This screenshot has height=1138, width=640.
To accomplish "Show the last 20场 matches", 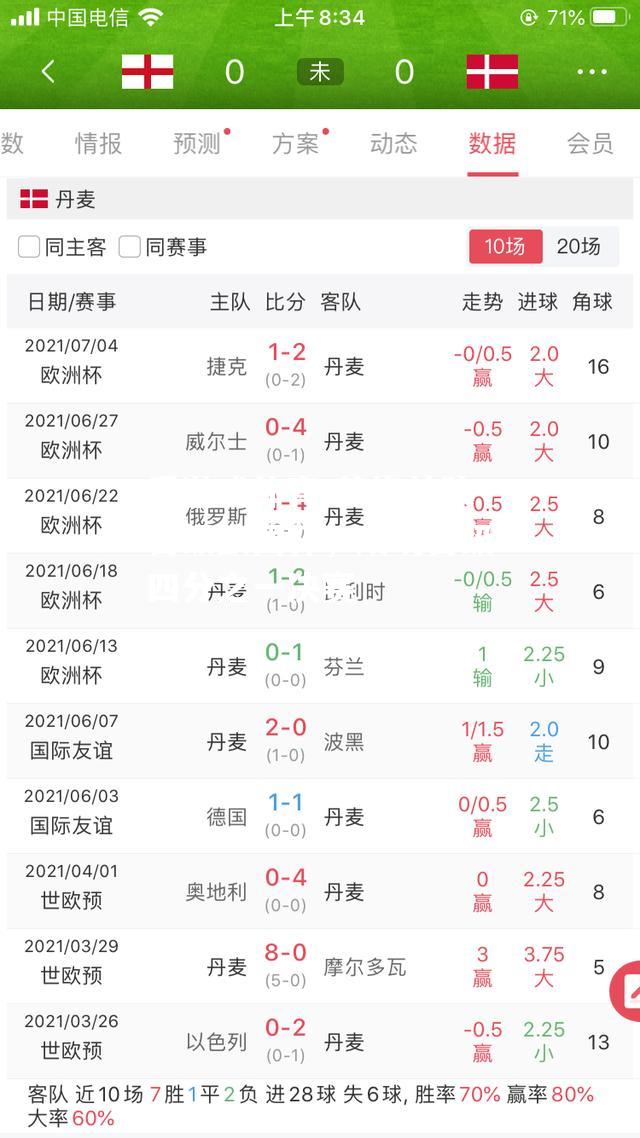I will 579,247.
